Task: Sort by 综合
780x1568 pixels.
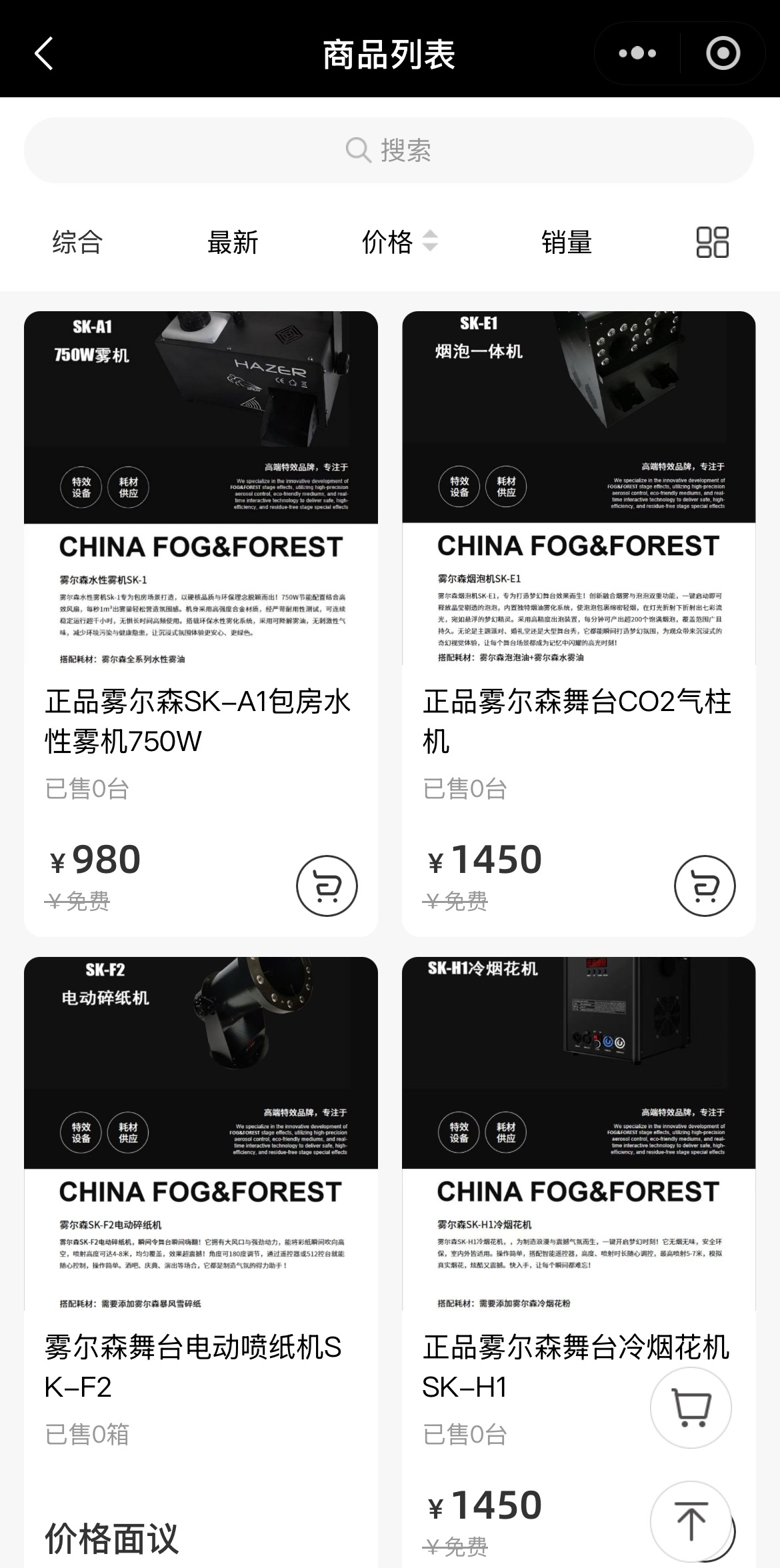Action: 77,242
